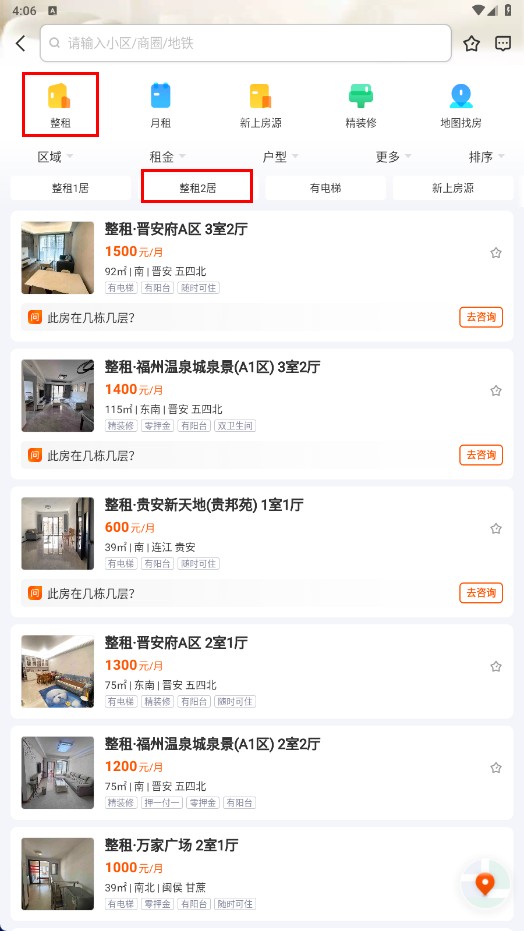Open the 排序 sort dropdown
The width and height of the screenshot is (524, 931).
click(487, 157)
